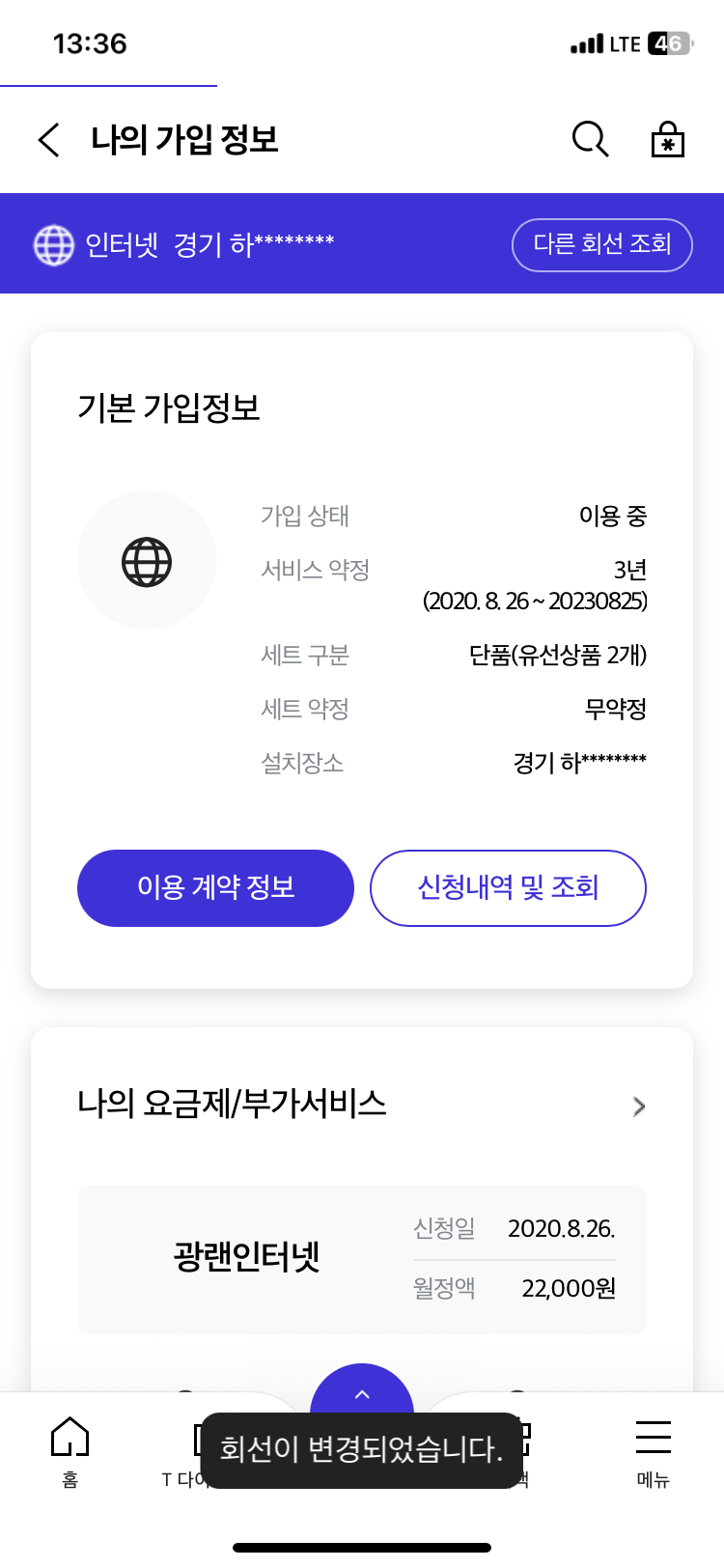Tap the up-arrow floating button

(362, 1392)
